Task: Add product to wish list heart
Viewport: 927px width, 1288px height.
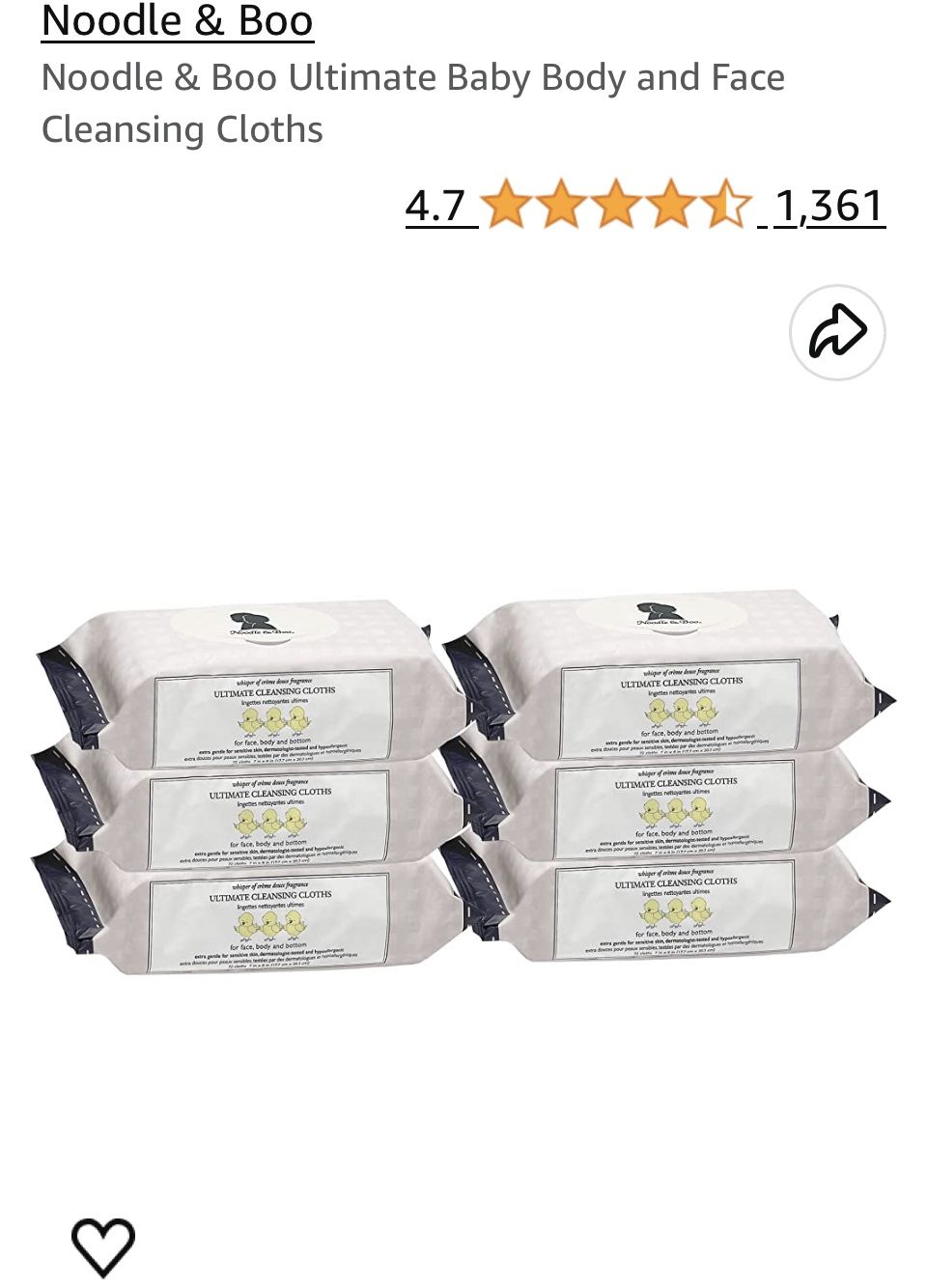Action: point(103,1246)
